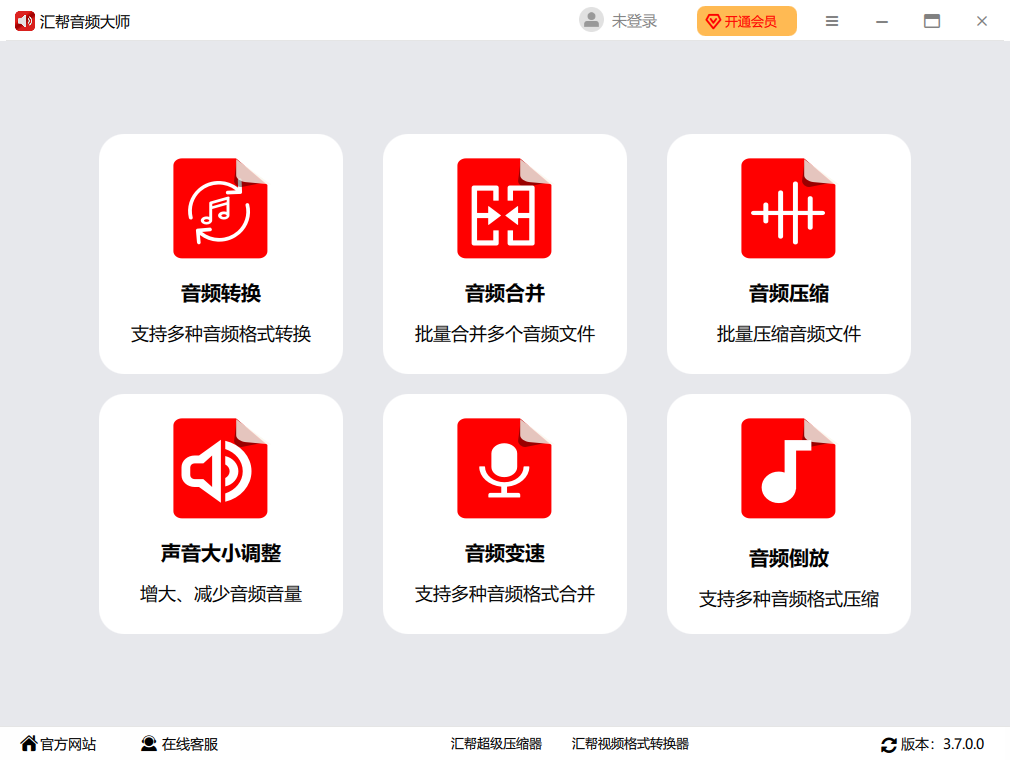Select the 音频压缩 audio compression card
The width and height of the screenshot is (1010, 760).
click(788, 254)
